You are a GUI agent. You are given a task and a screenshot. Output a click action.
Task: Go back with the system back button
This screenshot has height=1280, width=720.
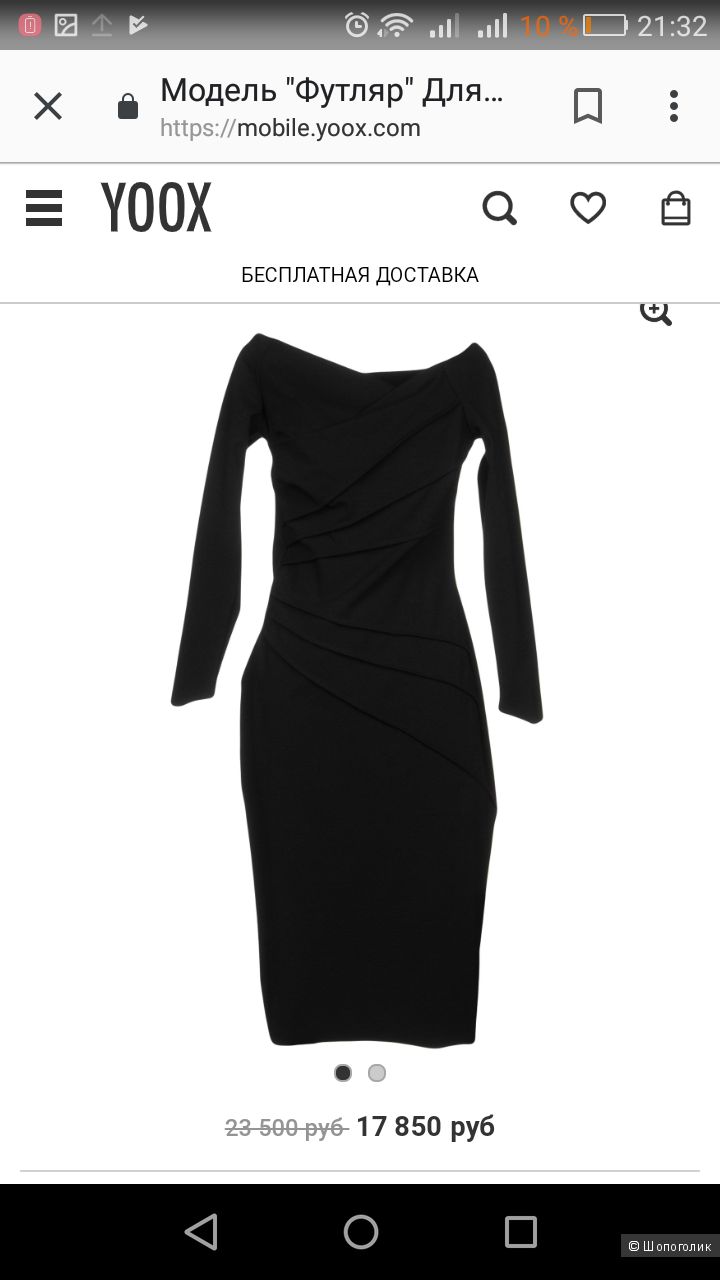coord(201,1232)
